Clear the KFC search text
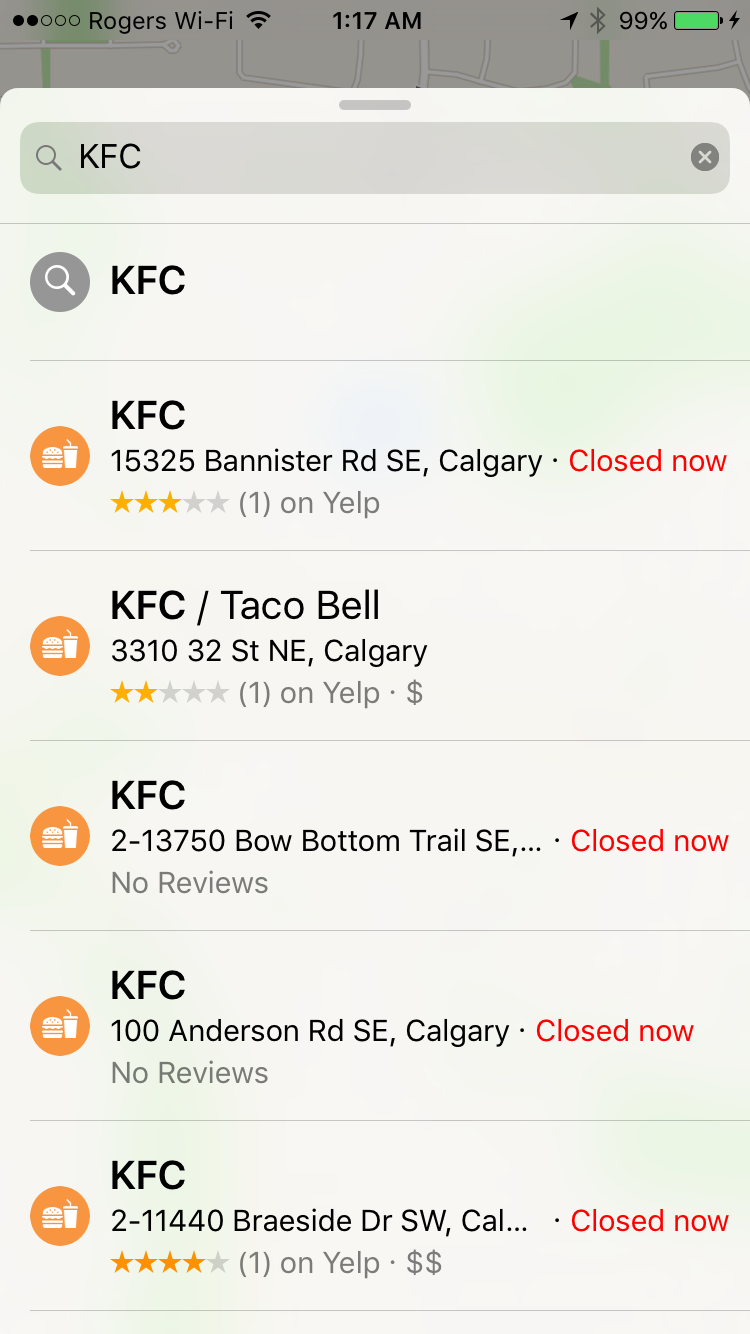 (705, 157)
